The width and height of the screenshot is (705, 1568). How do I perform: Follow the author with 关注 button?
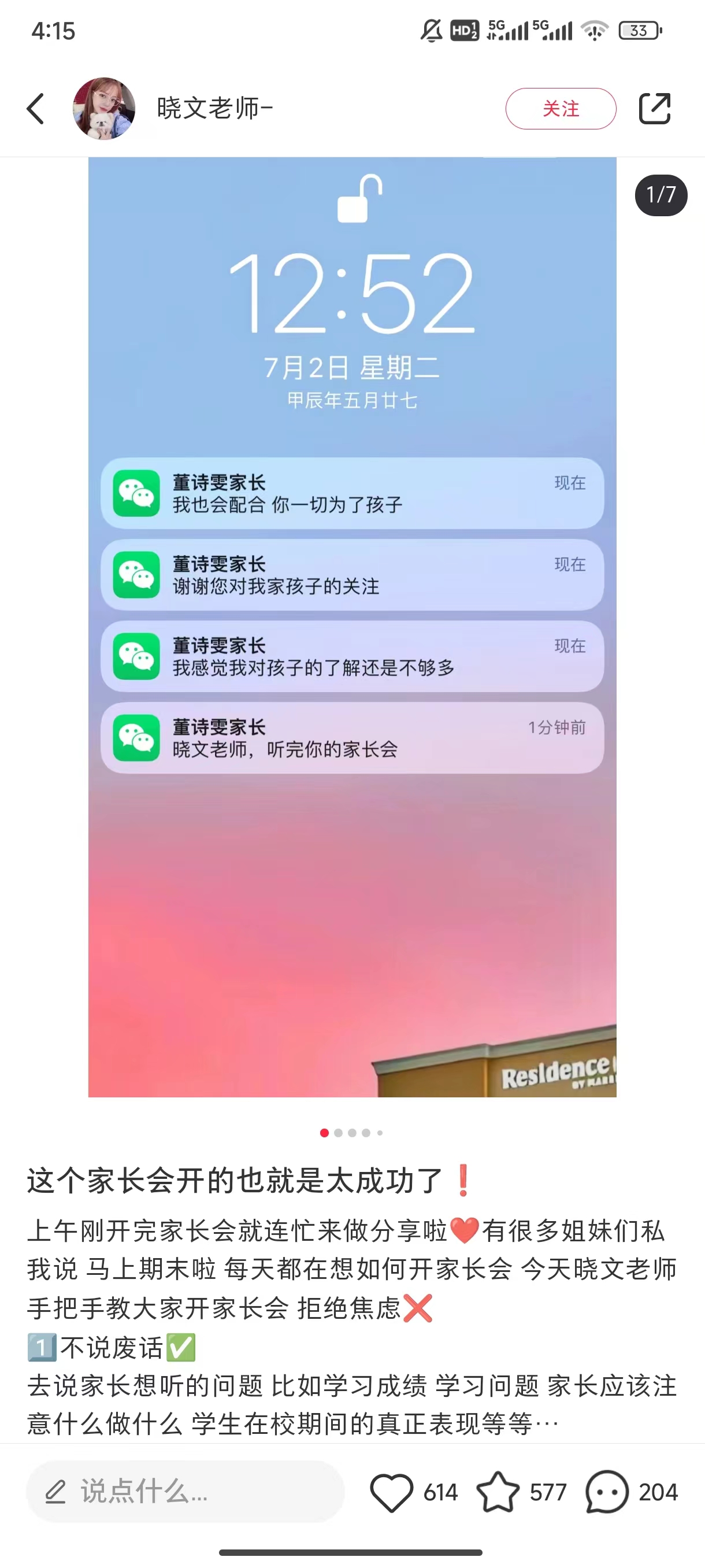[x=560, y=109]
